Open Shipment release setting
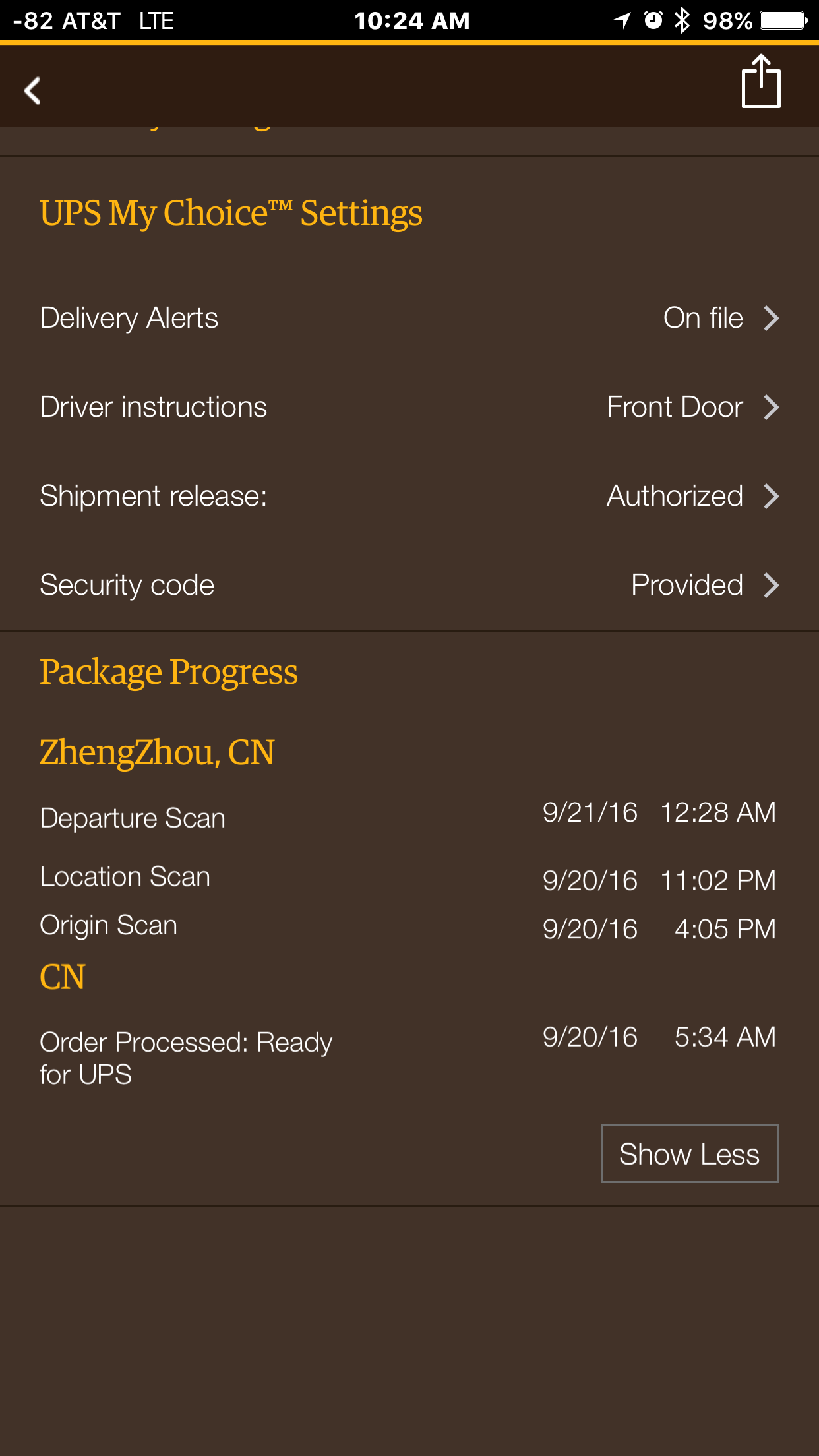The height and width of the screenshot is (1456, 819). coord(409,496)
